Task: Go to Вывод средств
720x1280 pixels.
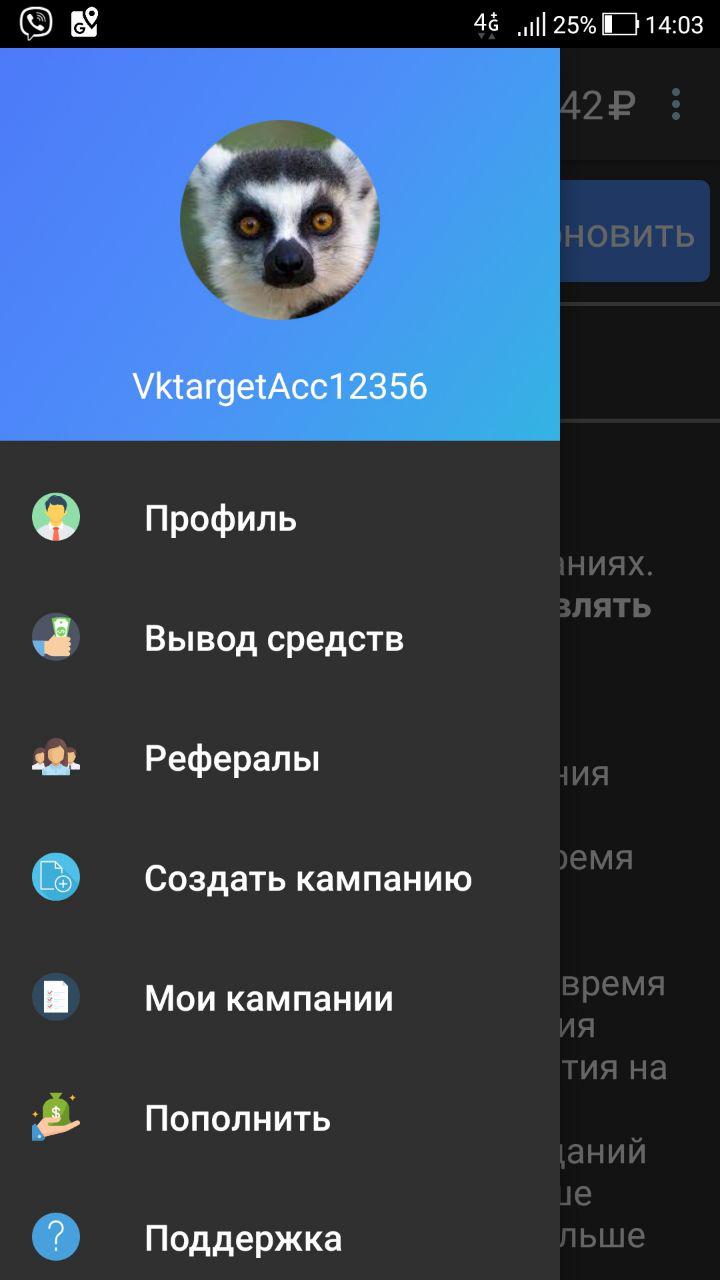Action: (x=280, y=638)
